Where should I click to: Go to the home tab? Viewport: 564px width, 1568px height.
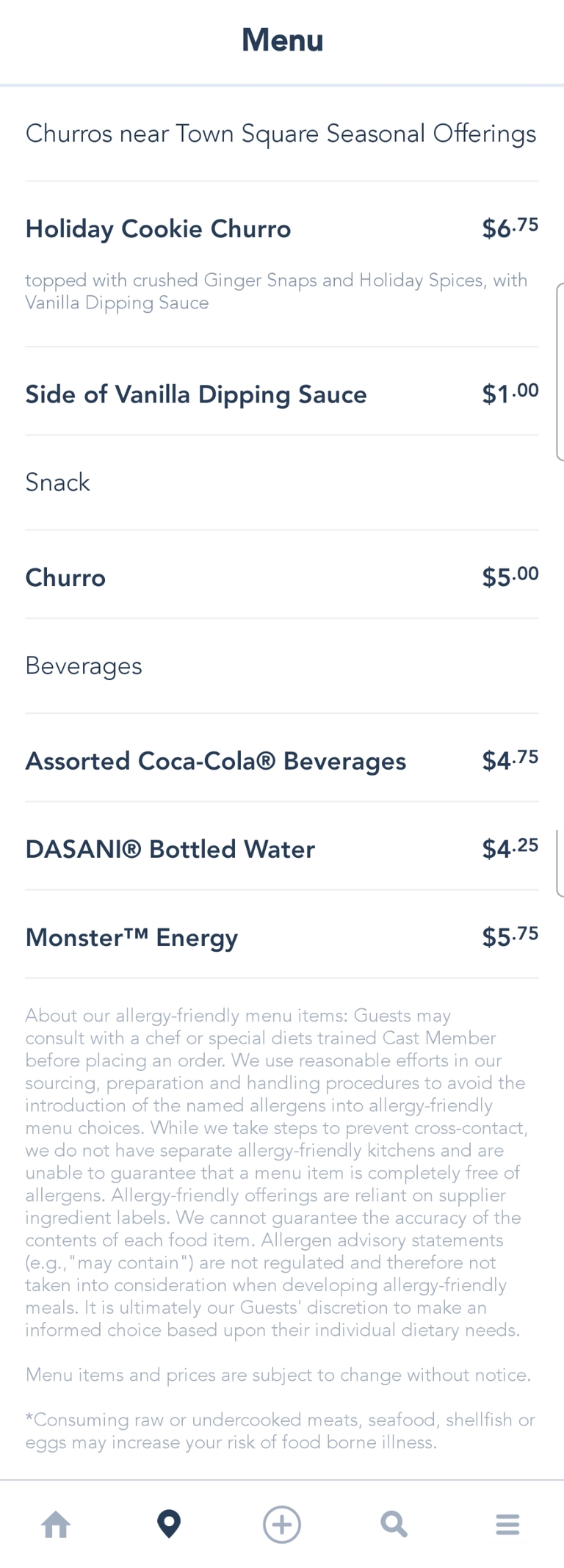pos(56,1525)
